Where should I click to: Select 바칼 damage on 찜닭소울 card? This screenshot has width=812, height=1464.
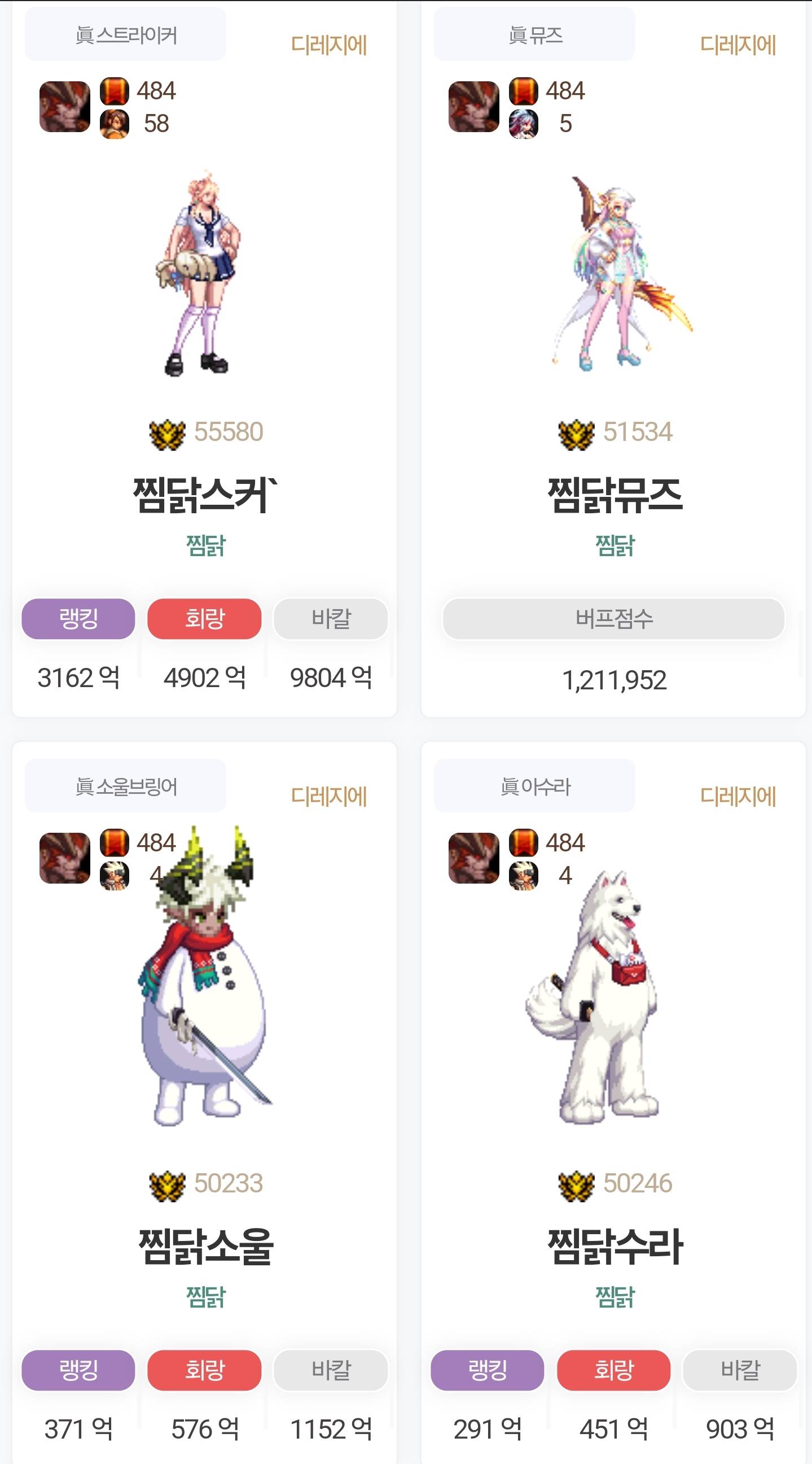pos(331,1370)
